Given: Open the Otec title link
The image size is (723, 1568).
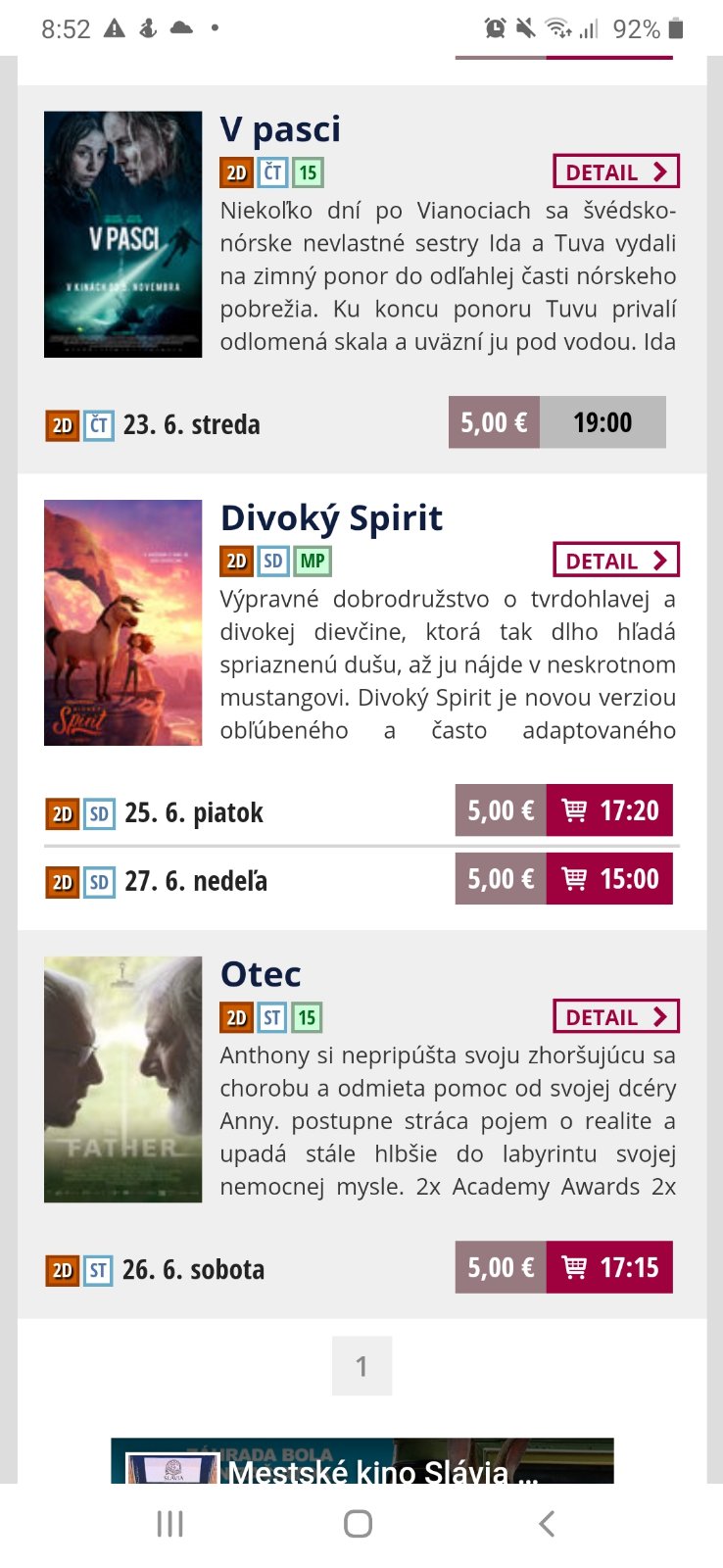Looking at the screenshot, I should point(261,974).
